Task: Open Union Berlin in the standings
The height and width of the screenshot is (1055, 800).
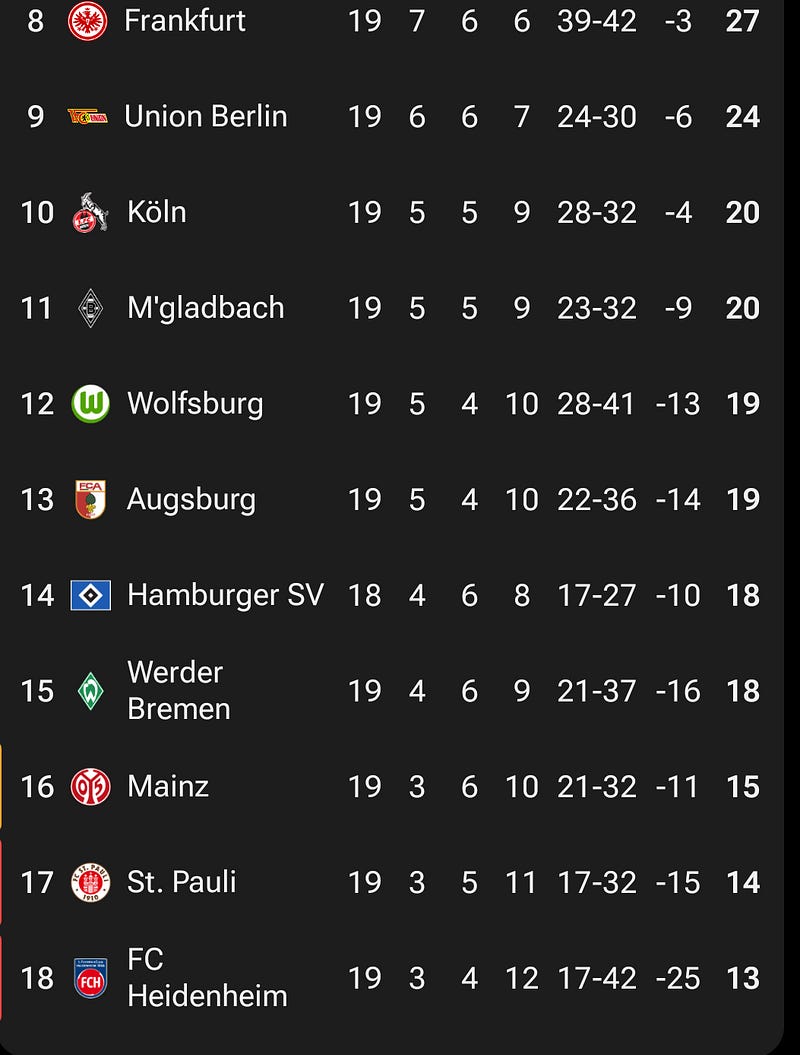Action: 205,116
